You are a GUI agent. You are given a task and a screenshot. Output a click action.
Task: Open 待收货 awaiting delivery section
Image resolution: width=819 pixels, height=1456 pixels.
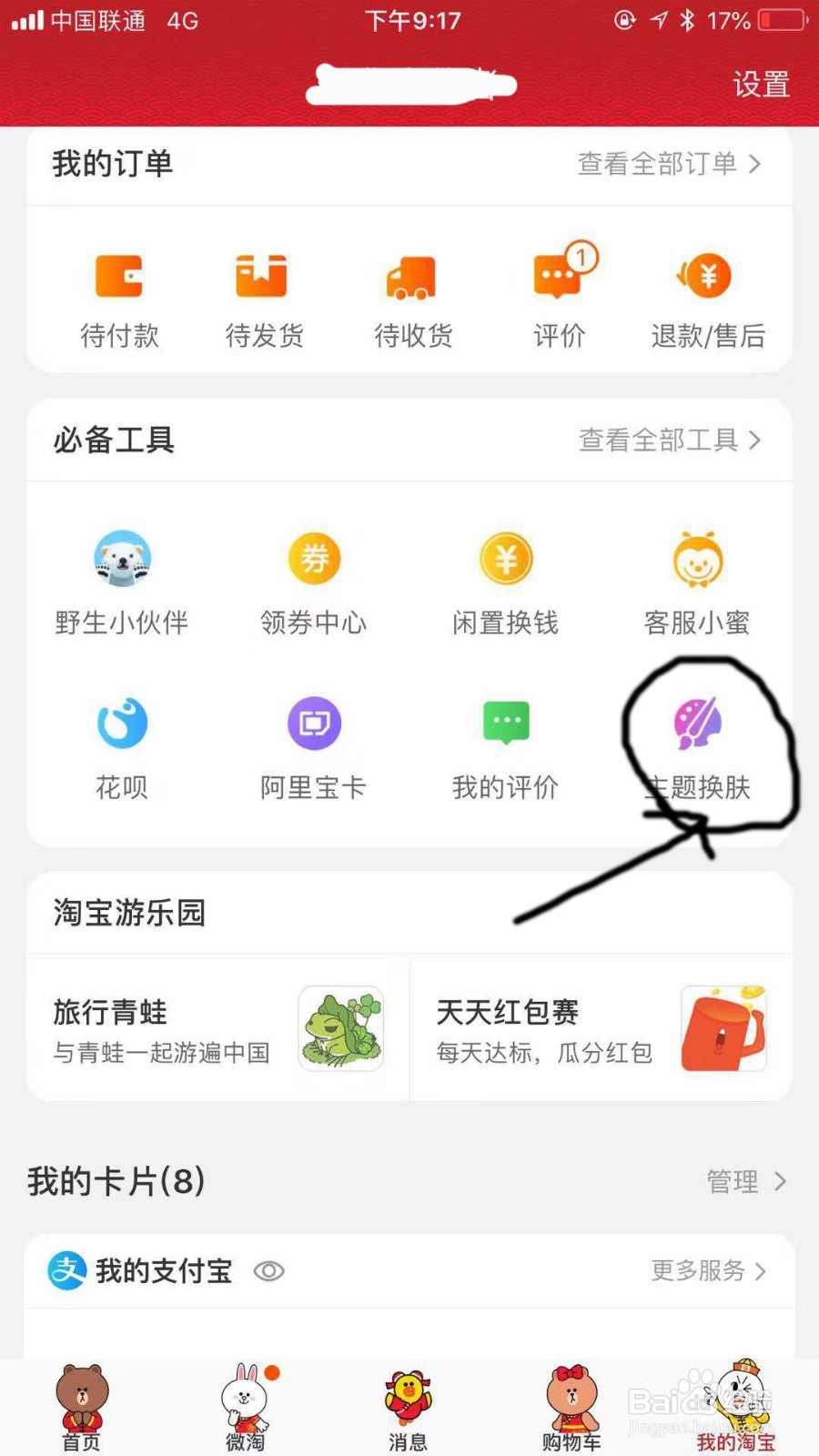pos(410,296)
